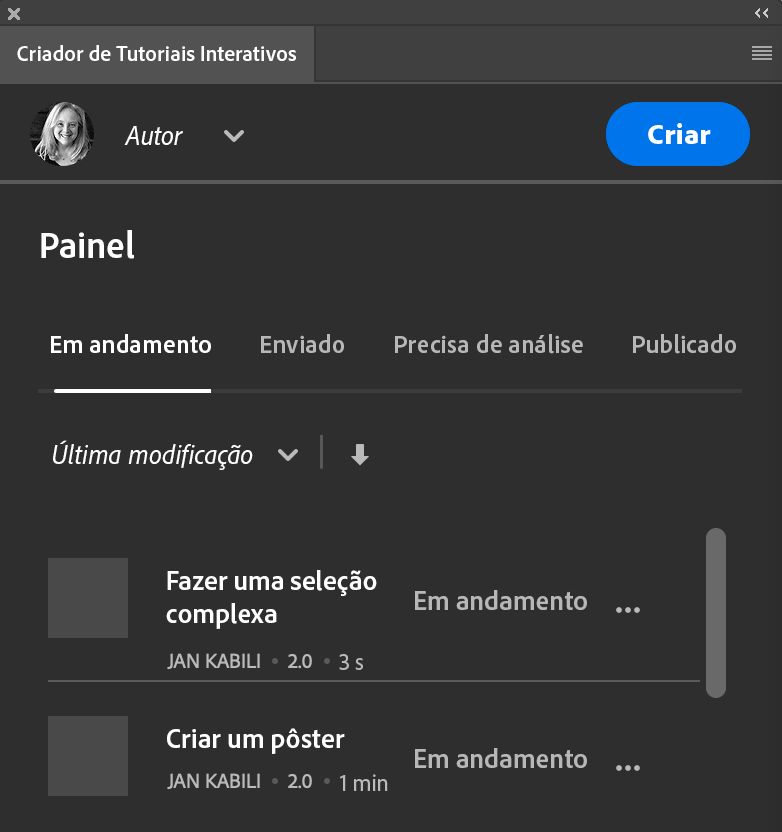Switch to the Precisa de análise tab

click(x=488, y=345)
